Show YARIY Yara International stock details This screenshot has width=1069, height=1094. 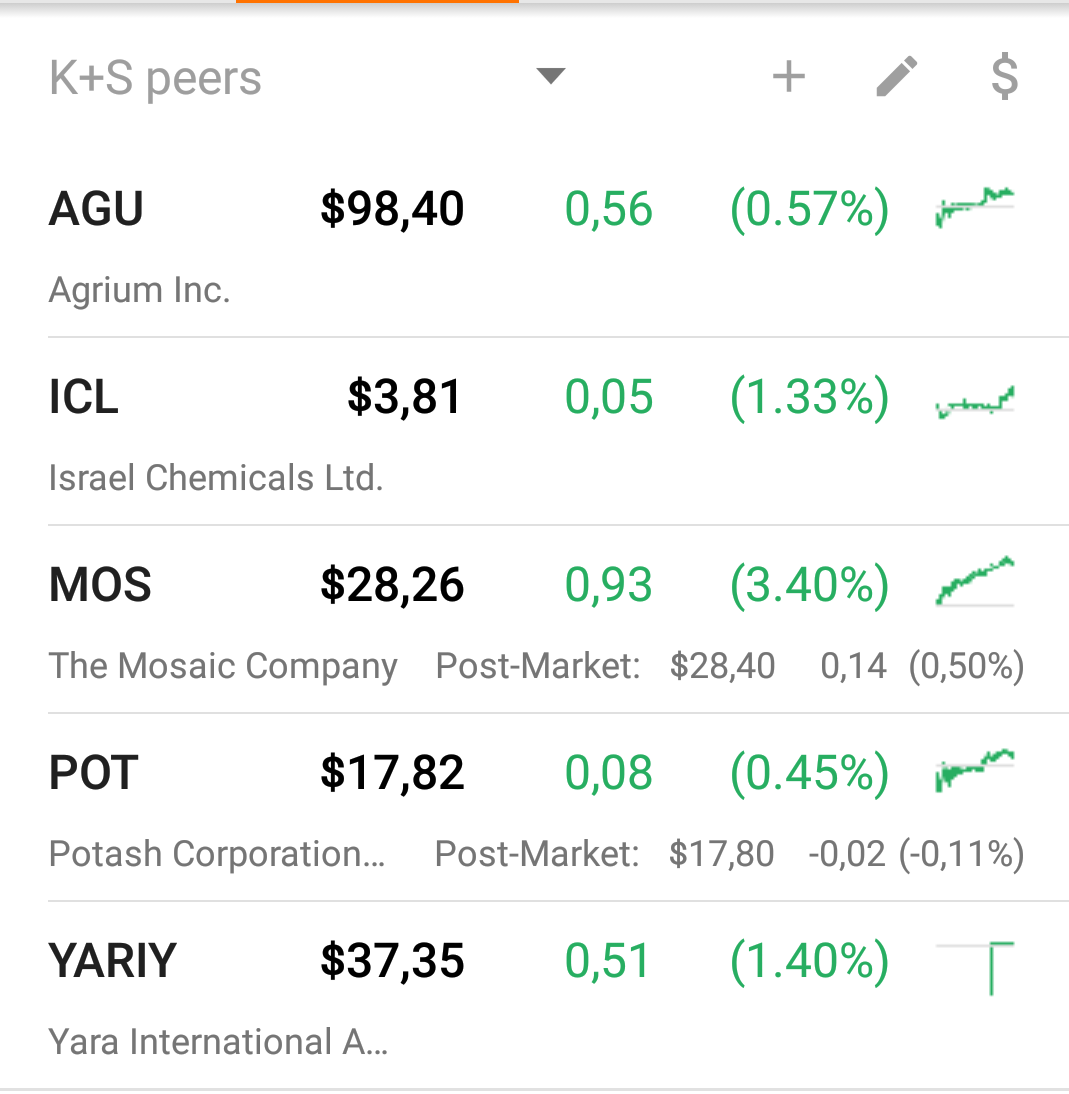tap(112, 962)
